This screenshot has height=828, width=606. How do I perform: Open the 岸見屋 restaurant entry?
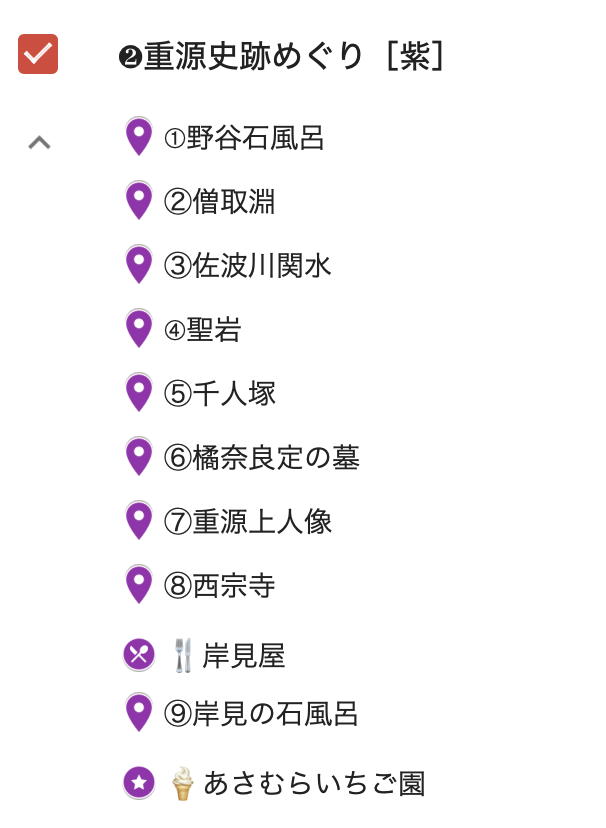tap(243, 656)
